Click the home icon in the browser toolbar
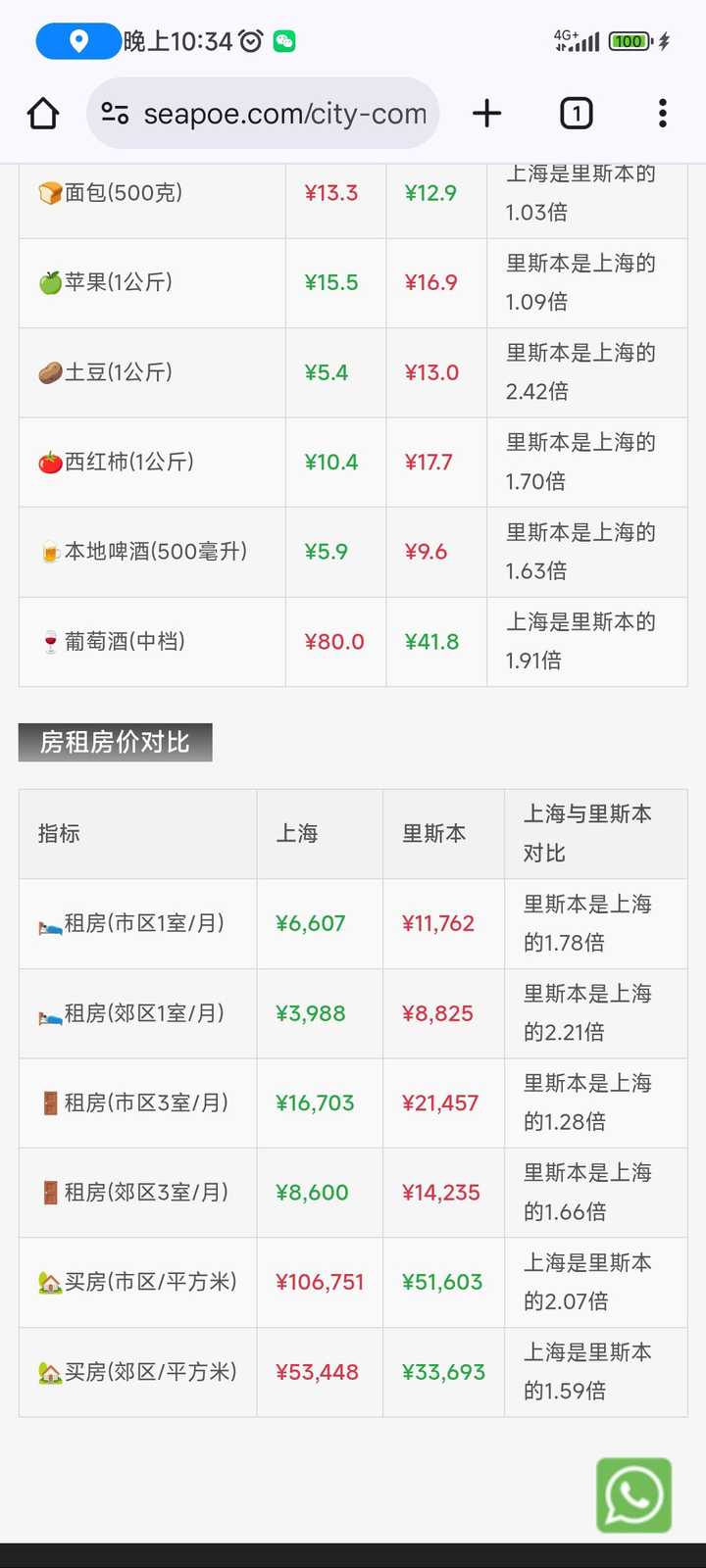 coord(41,114)
